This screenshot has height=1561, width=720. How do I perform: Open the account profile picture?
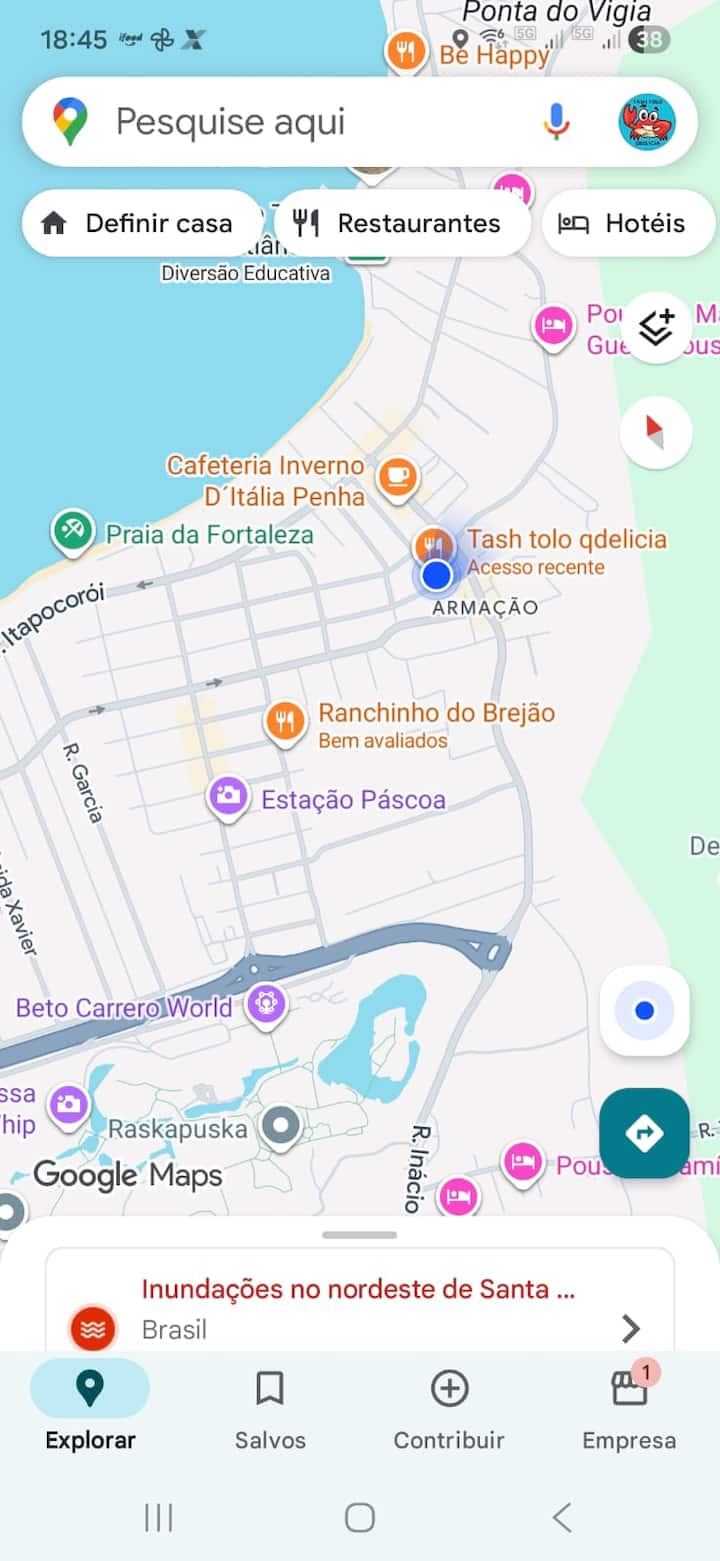pos(646,122)
